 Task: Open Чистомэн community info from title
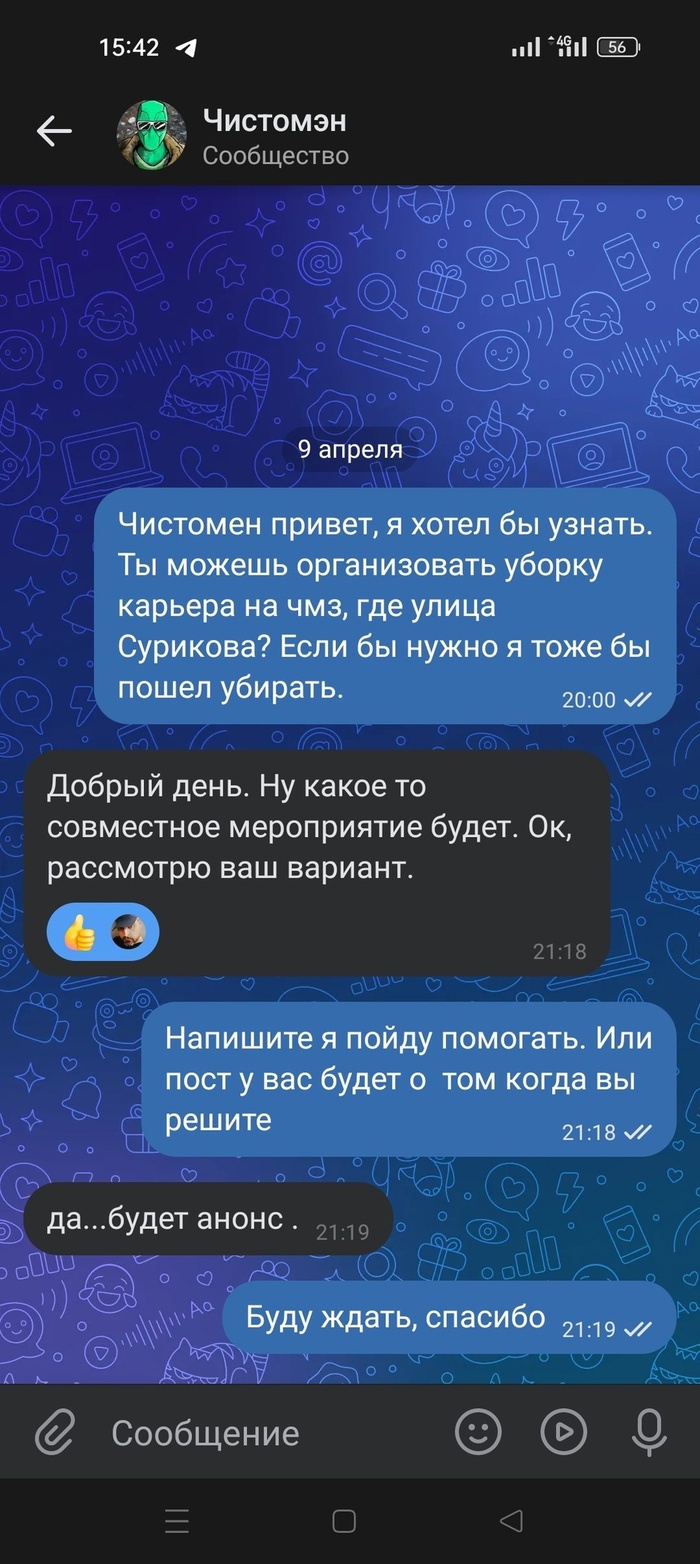275,123
